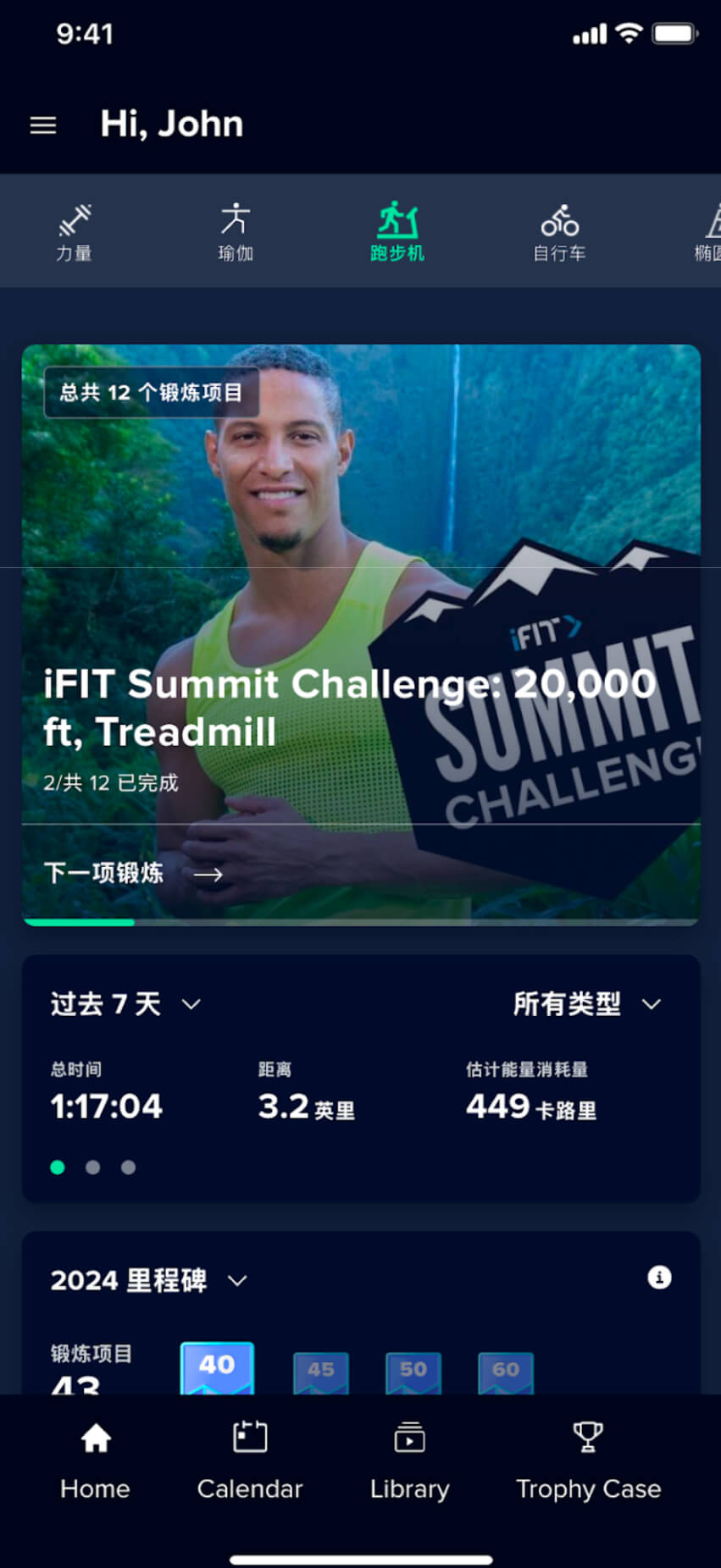The height and width of the screenshot is (1568, 721).
Task: Select the first green pagination dot
Action: pyautogui.click(x=58, y=1168)
